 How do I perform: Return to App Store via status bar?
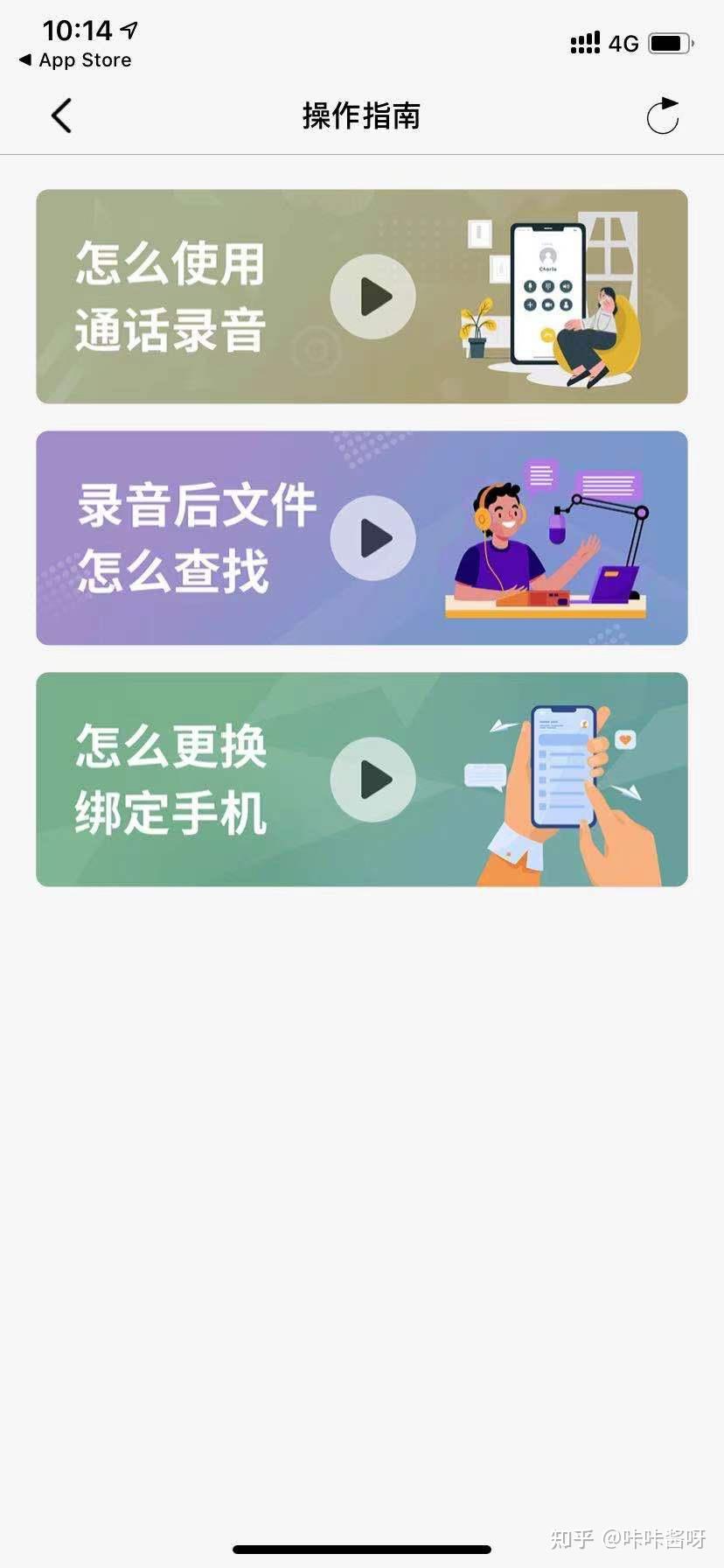[75, 60]
